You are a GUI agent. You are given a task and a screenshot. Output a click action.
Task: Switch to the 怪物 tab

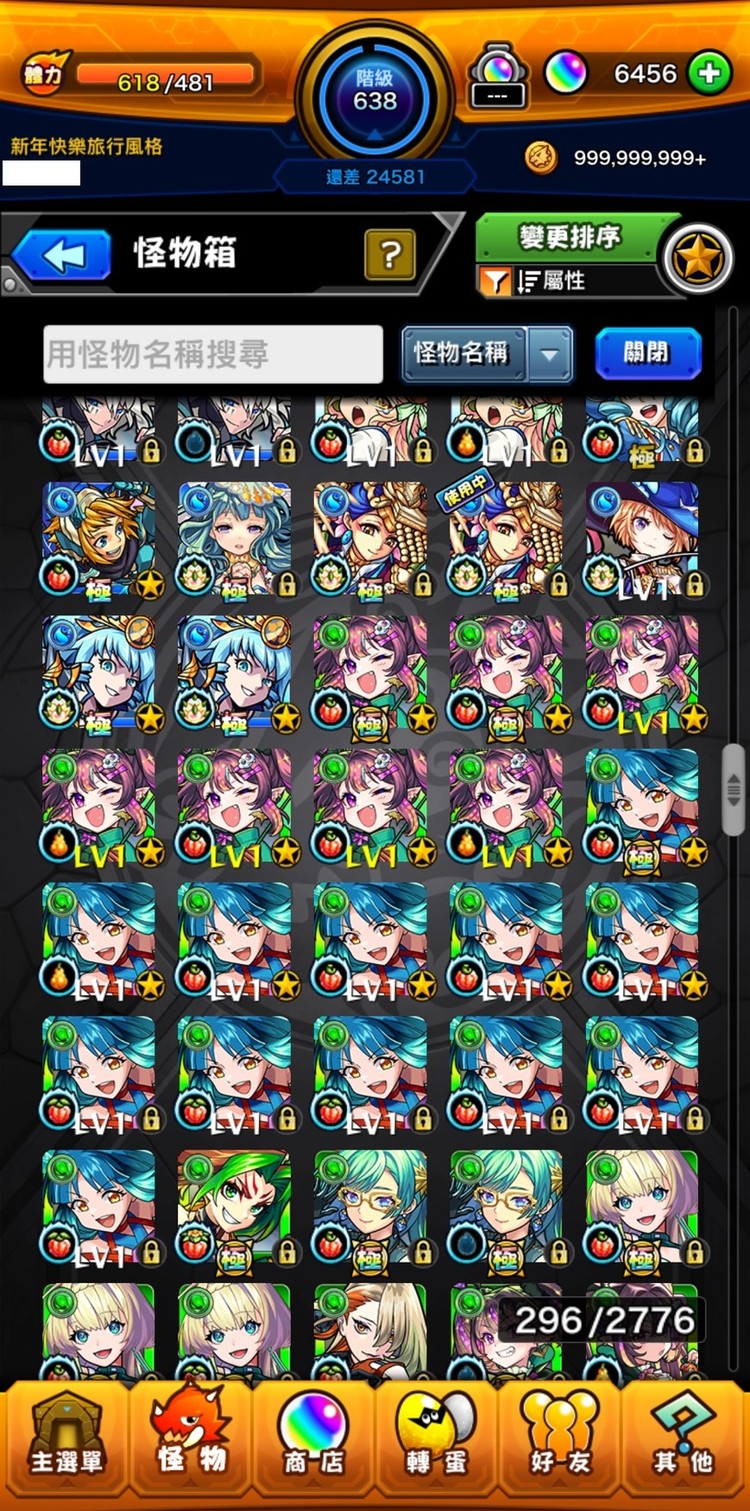pyautogui.click(x=190, y=1440)
